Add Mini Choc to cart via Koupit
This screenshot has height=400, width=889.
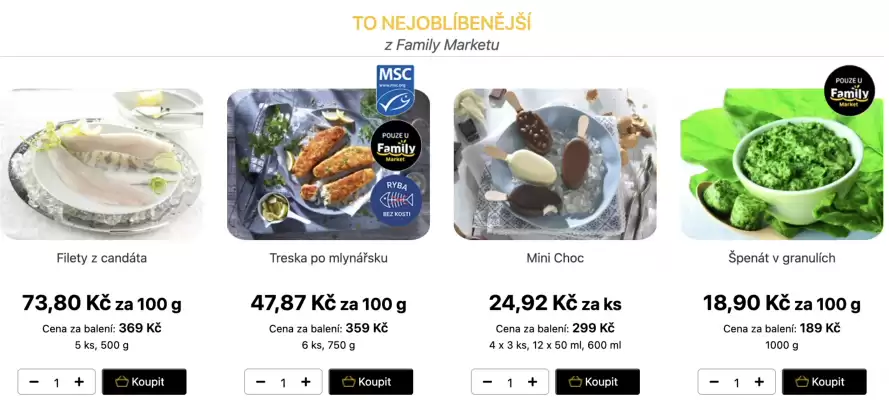point(597,382)
